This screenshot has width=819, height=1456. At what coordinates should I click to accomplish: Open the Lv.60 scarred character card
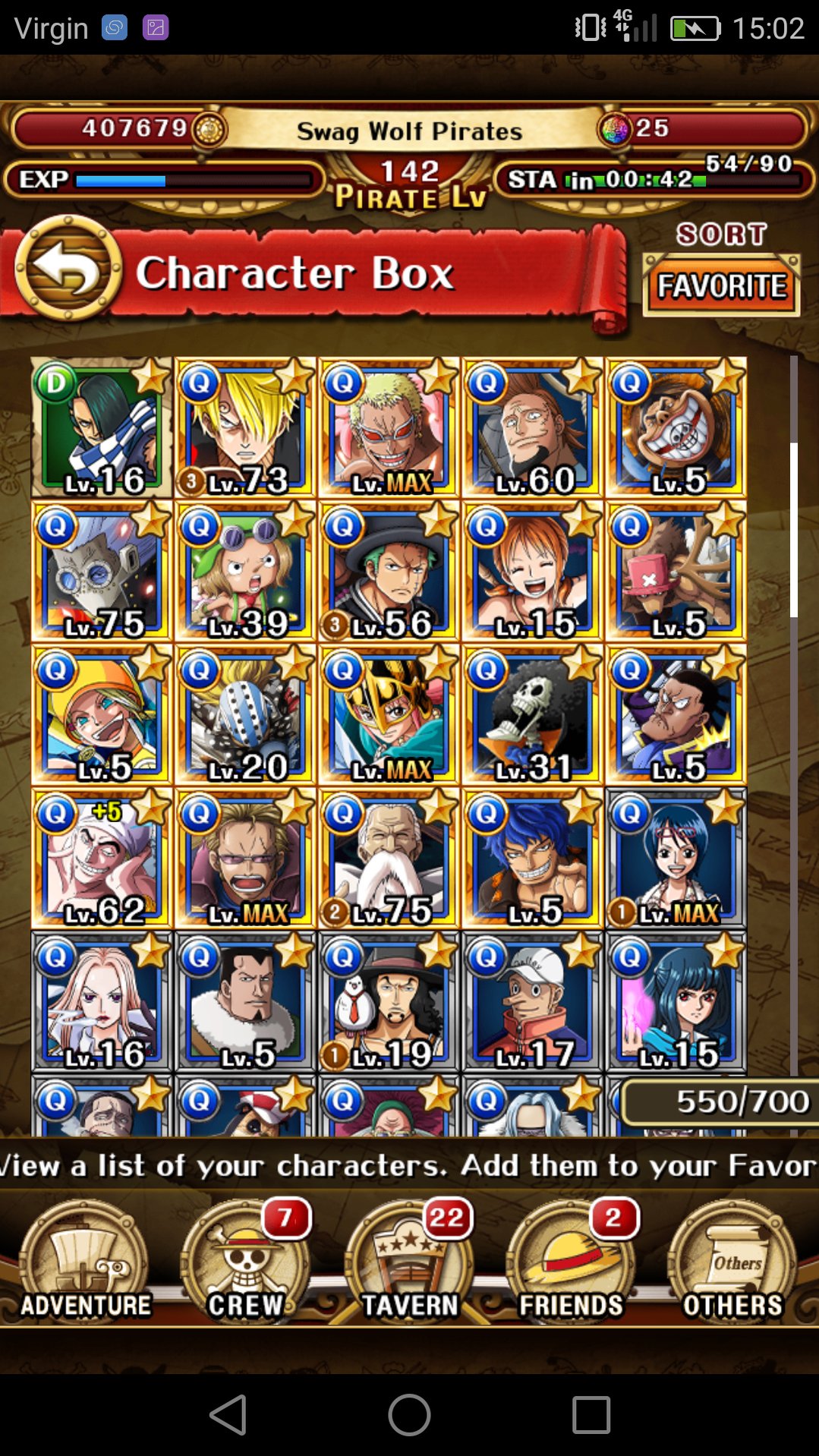(532, 427)
